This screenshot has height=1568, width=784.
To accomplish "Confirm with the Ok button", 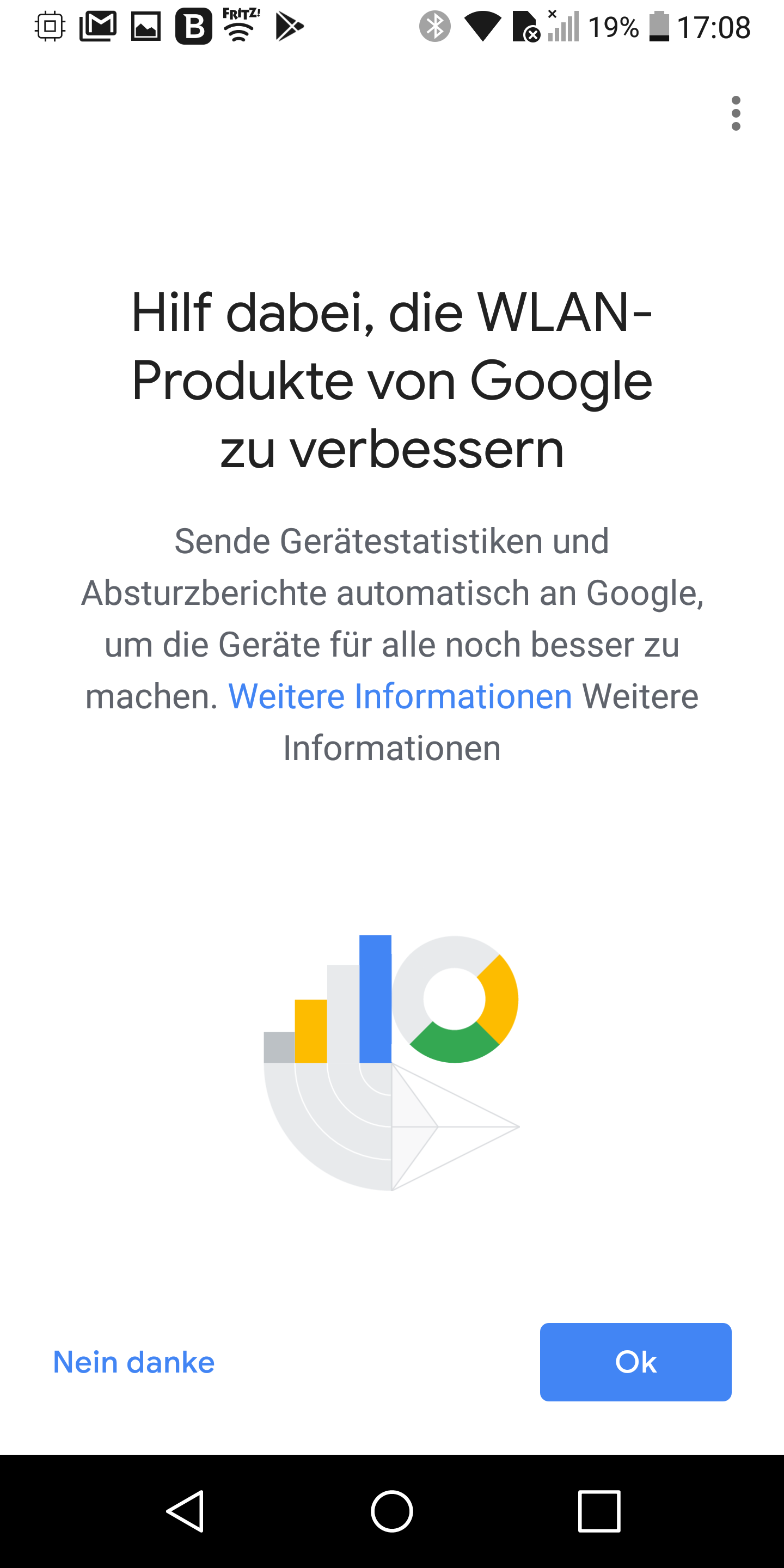I will point(635,1362).
